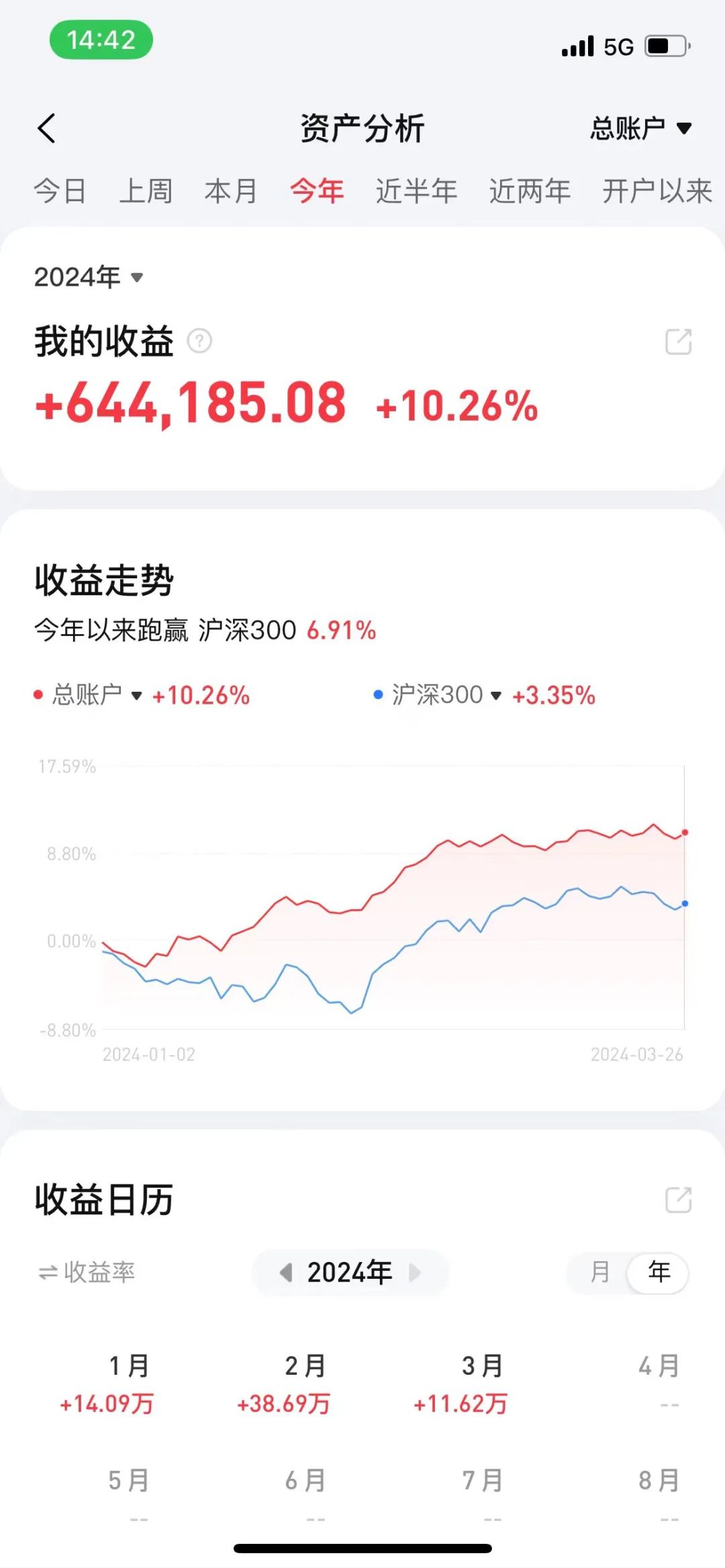Open the help icon beside 我的收益
Screen dimensions: 725x1568
coord(199,342)
